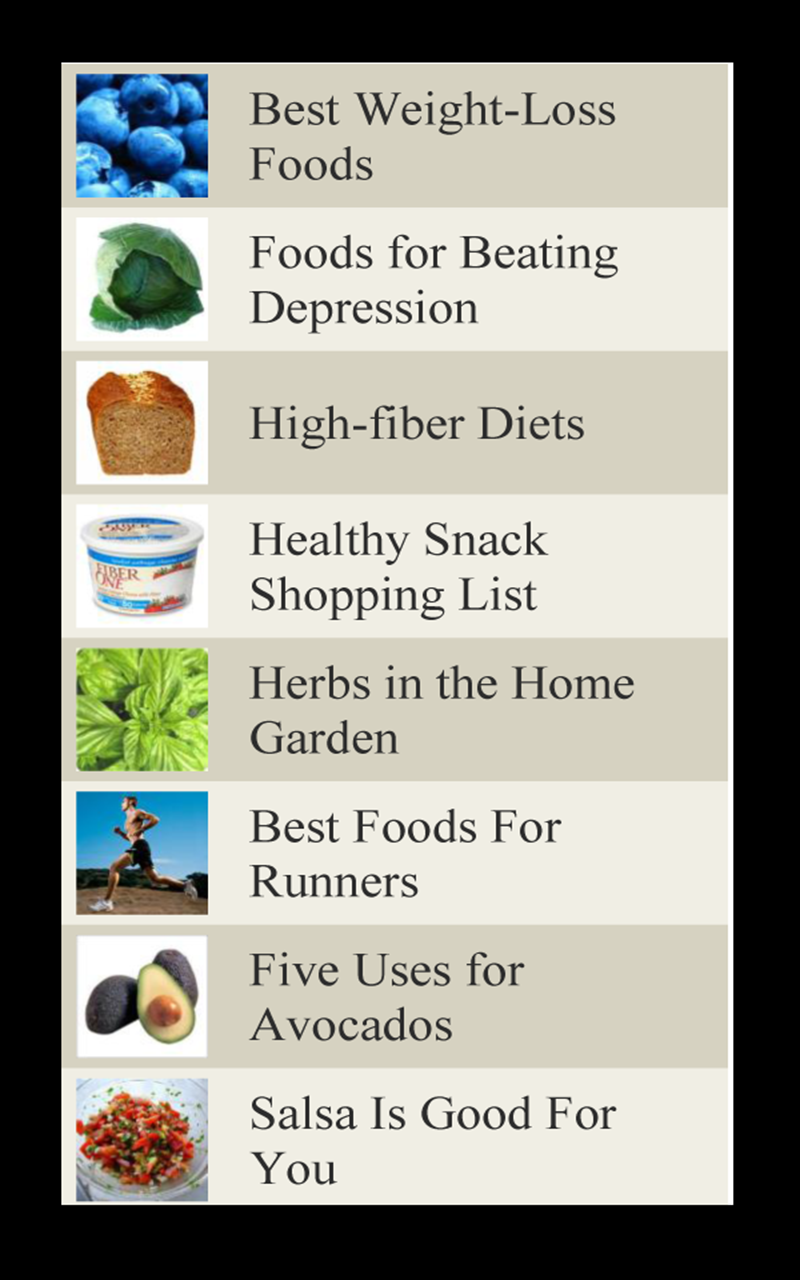The image size is (800, 1280).
Task: Tap the bottom list row
Action: [x=400, y=1136]
